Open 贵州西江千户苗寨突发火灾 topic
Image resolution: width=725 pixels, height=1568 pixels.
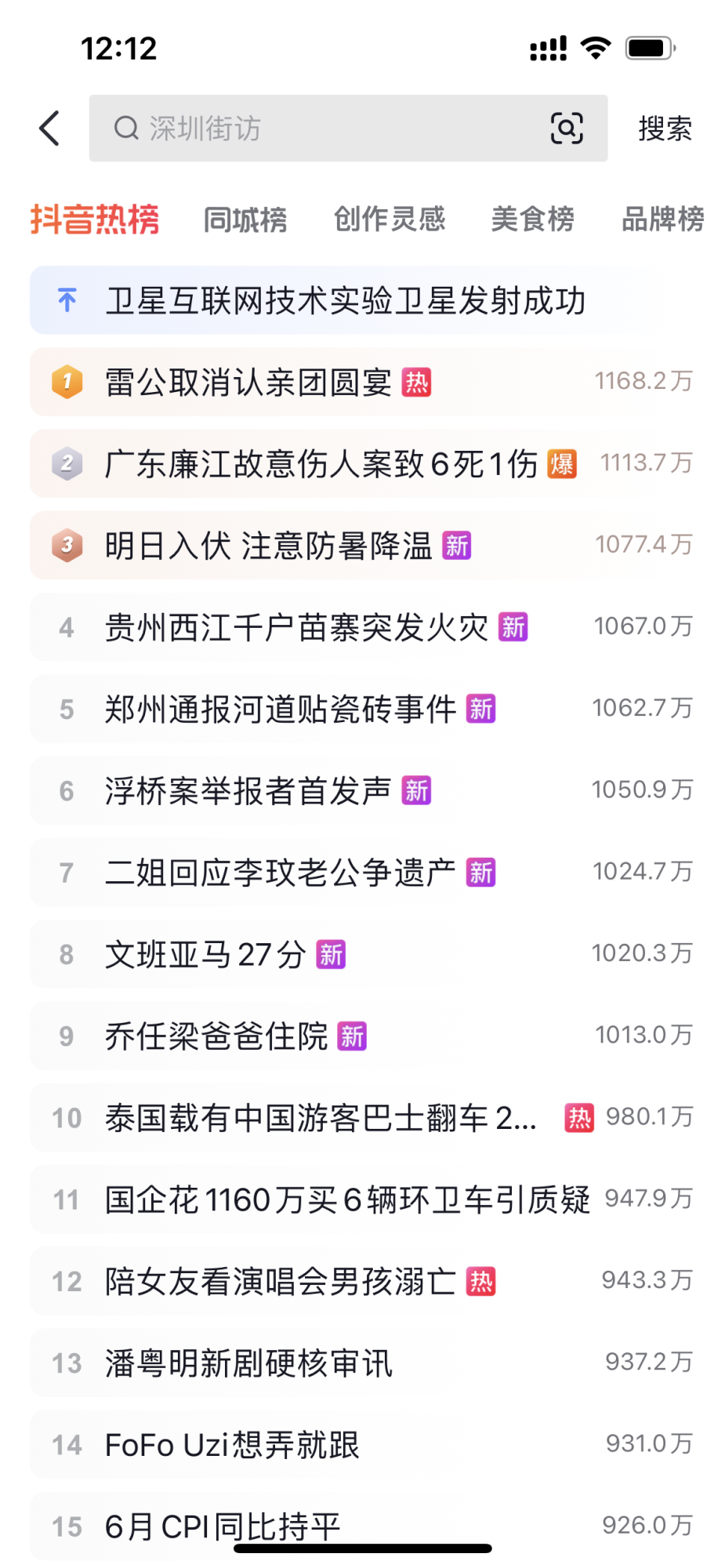click(296, 627)
